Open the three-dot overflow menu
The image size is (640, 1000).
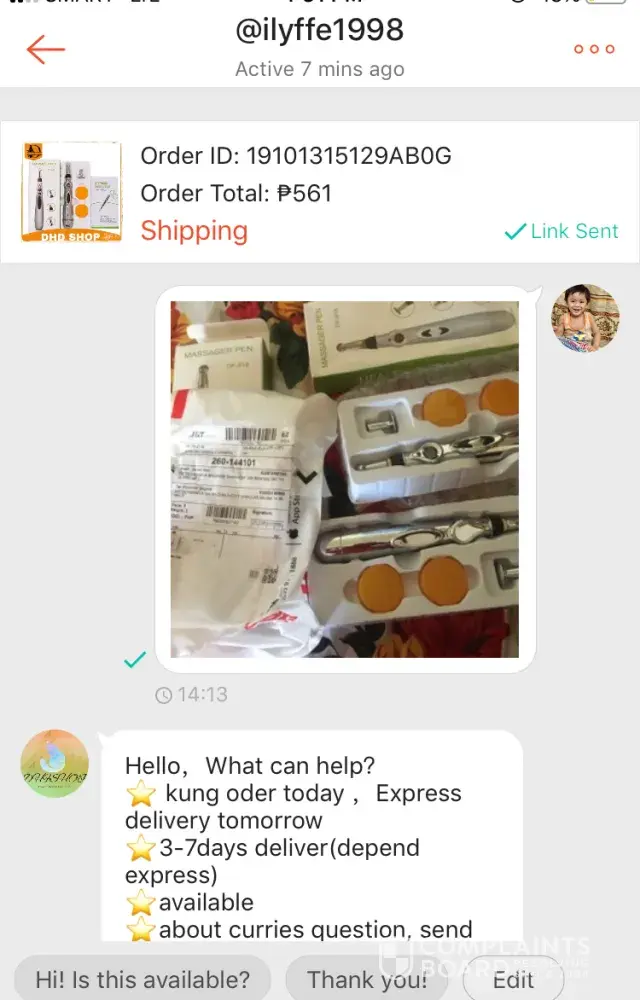click(x=593, y=49)
